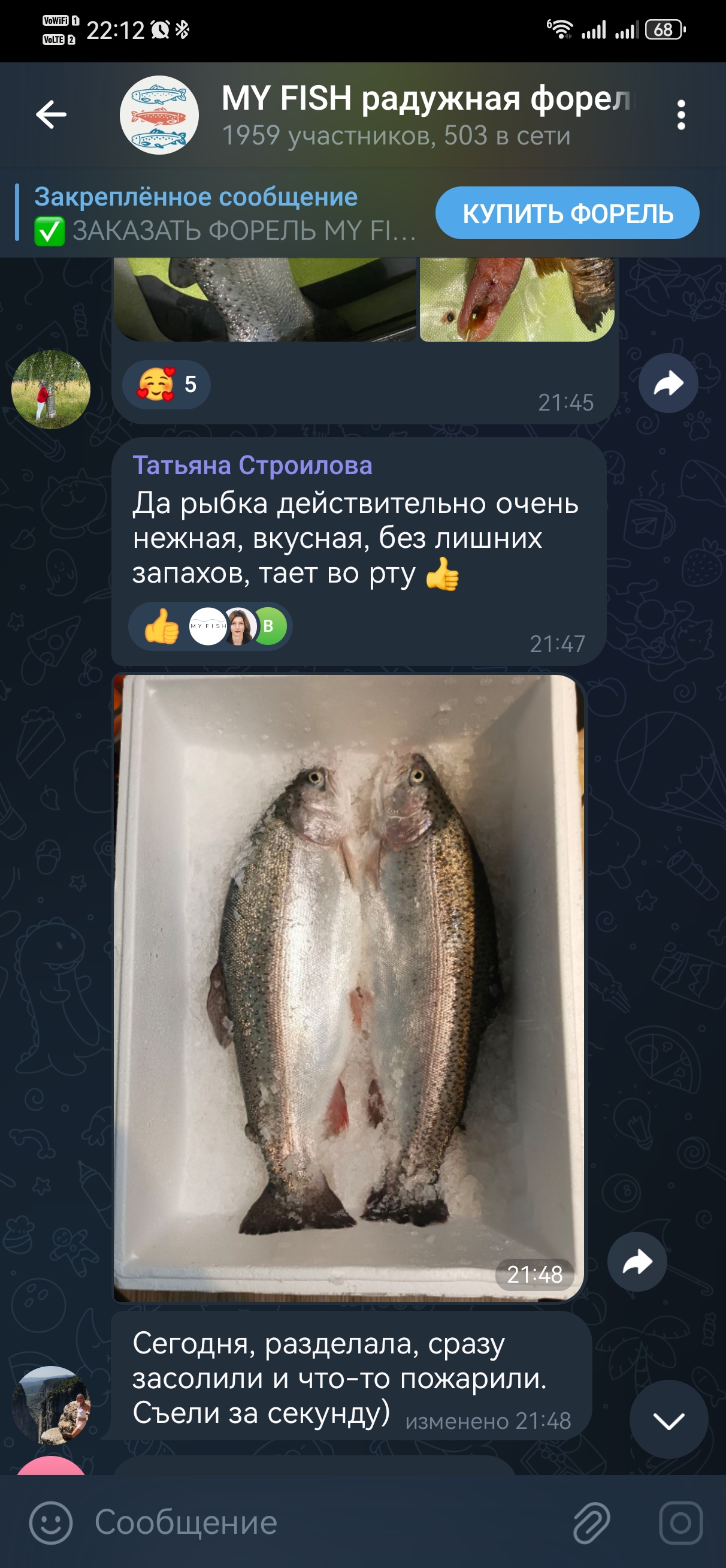The image size is (726, 1568).
Task: Open the avatar beside the Сегодня, разделала message
Action: pyautogui.click(x=51, y=1405)
